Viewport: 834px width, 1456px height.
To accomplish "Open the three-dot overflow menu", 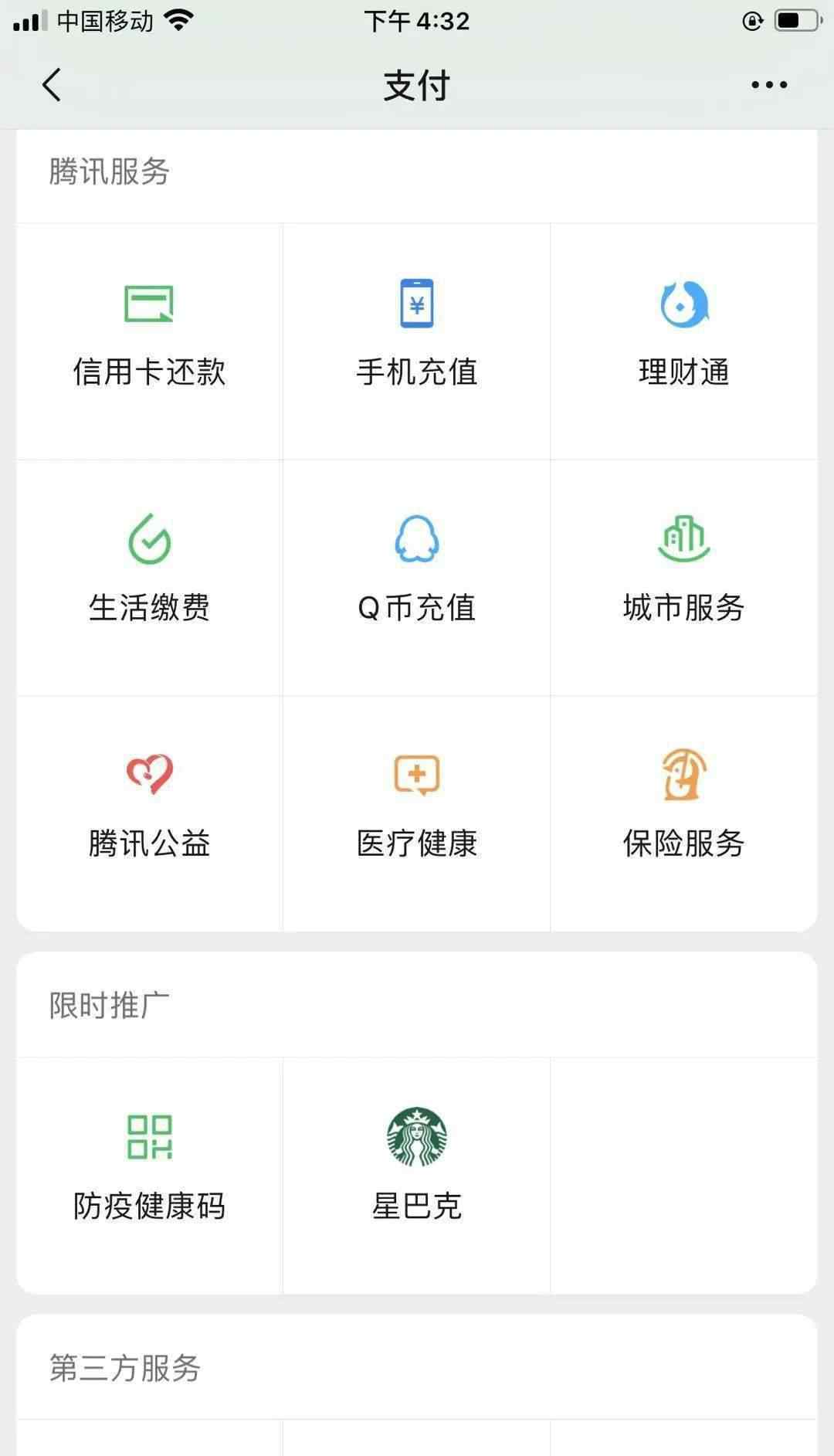I will (769, 85).
